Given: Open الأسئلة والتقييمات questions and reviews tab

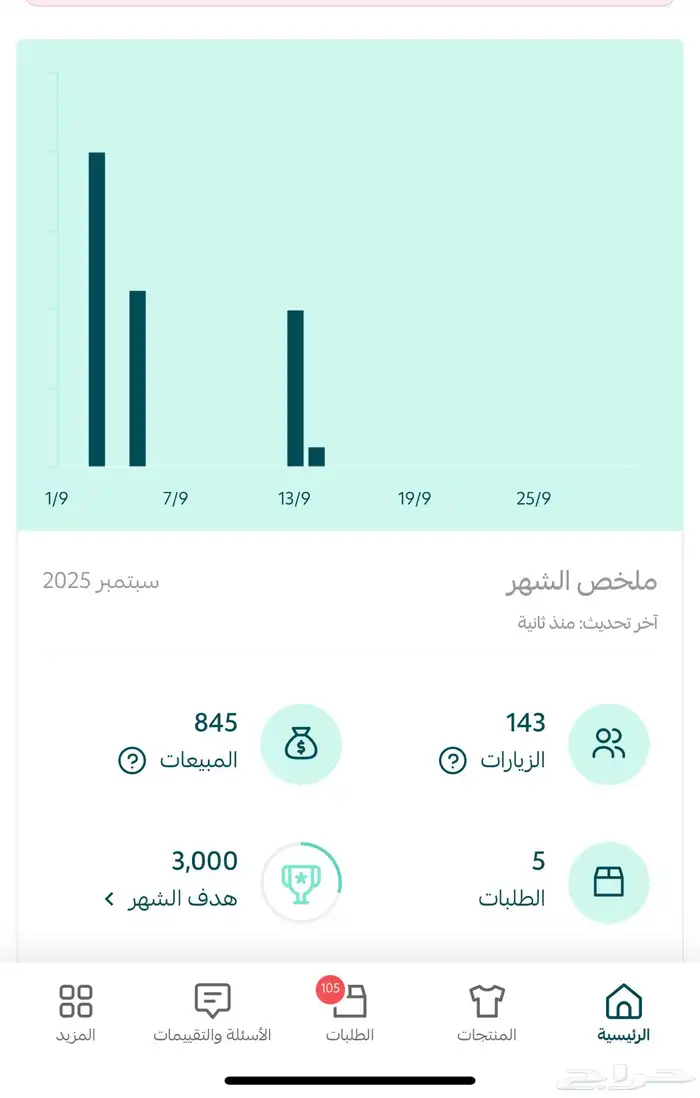Looking at the screenshot, I should (x=212, y=1012).
